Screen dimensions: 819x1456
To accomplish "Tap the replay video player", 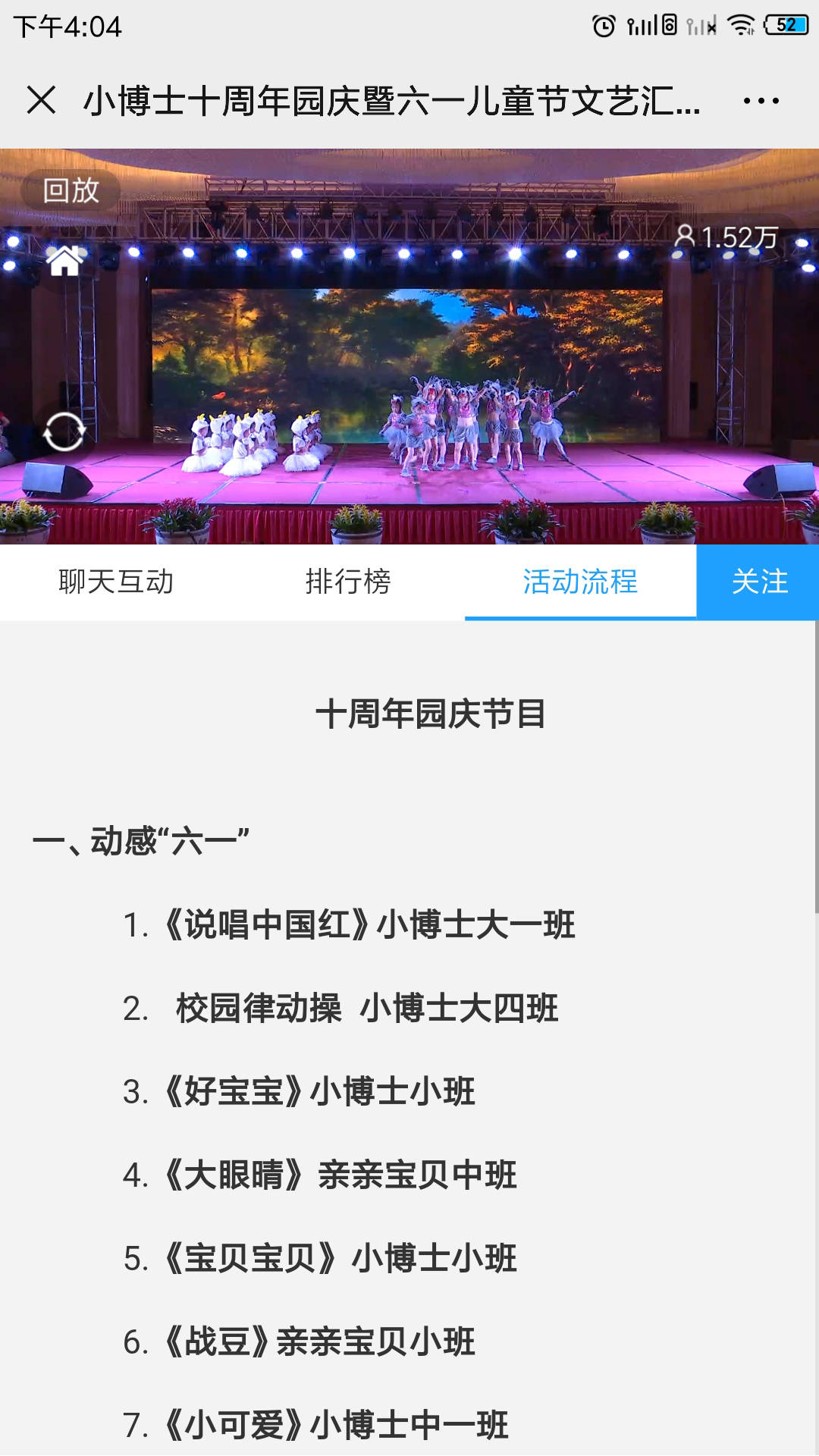I will [409, 364].
